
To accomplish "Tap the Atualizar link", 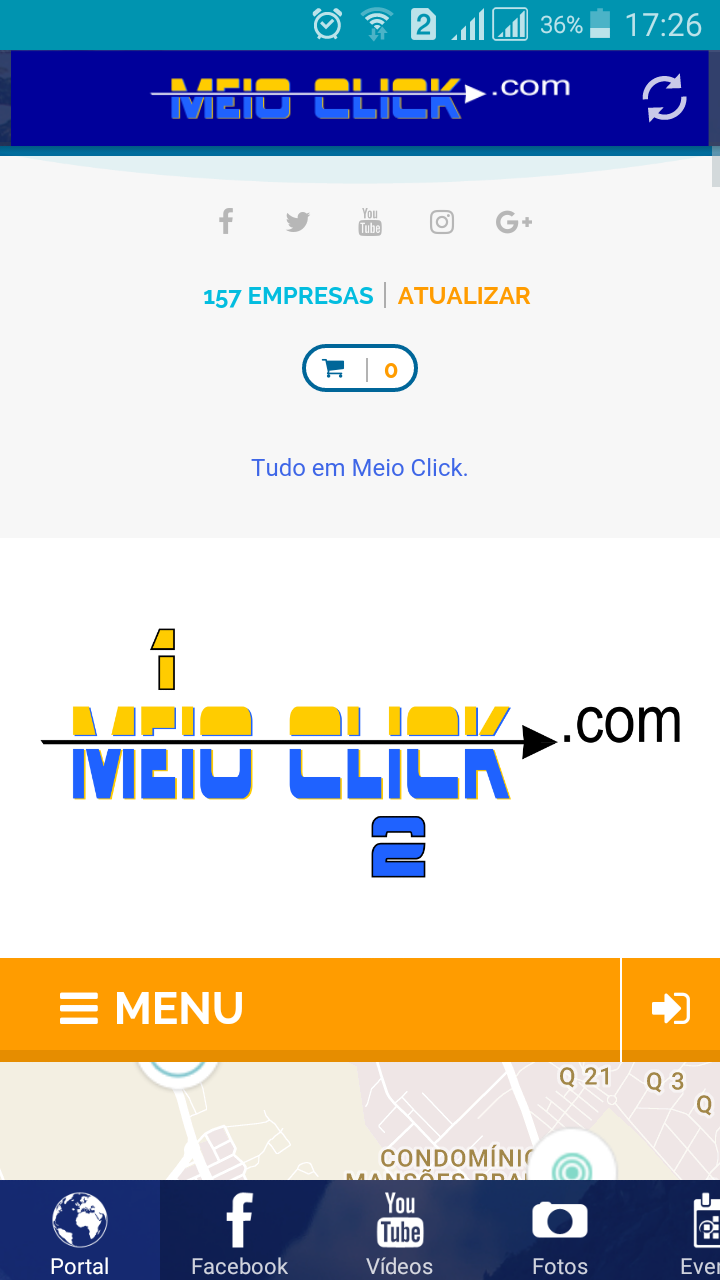I will pyautogui.click(x=464, y=296).
